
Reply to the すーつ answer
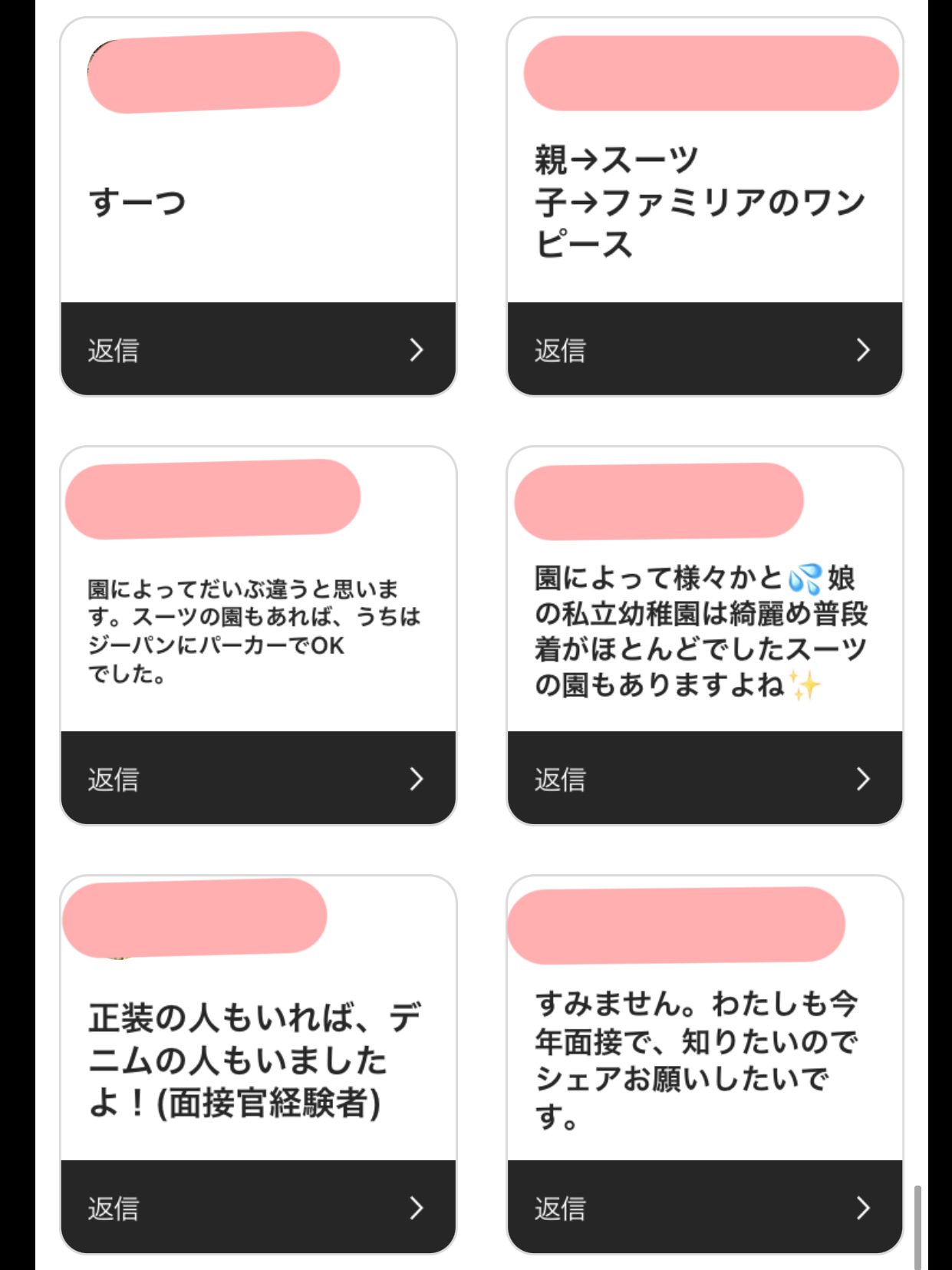click(258, 350)
